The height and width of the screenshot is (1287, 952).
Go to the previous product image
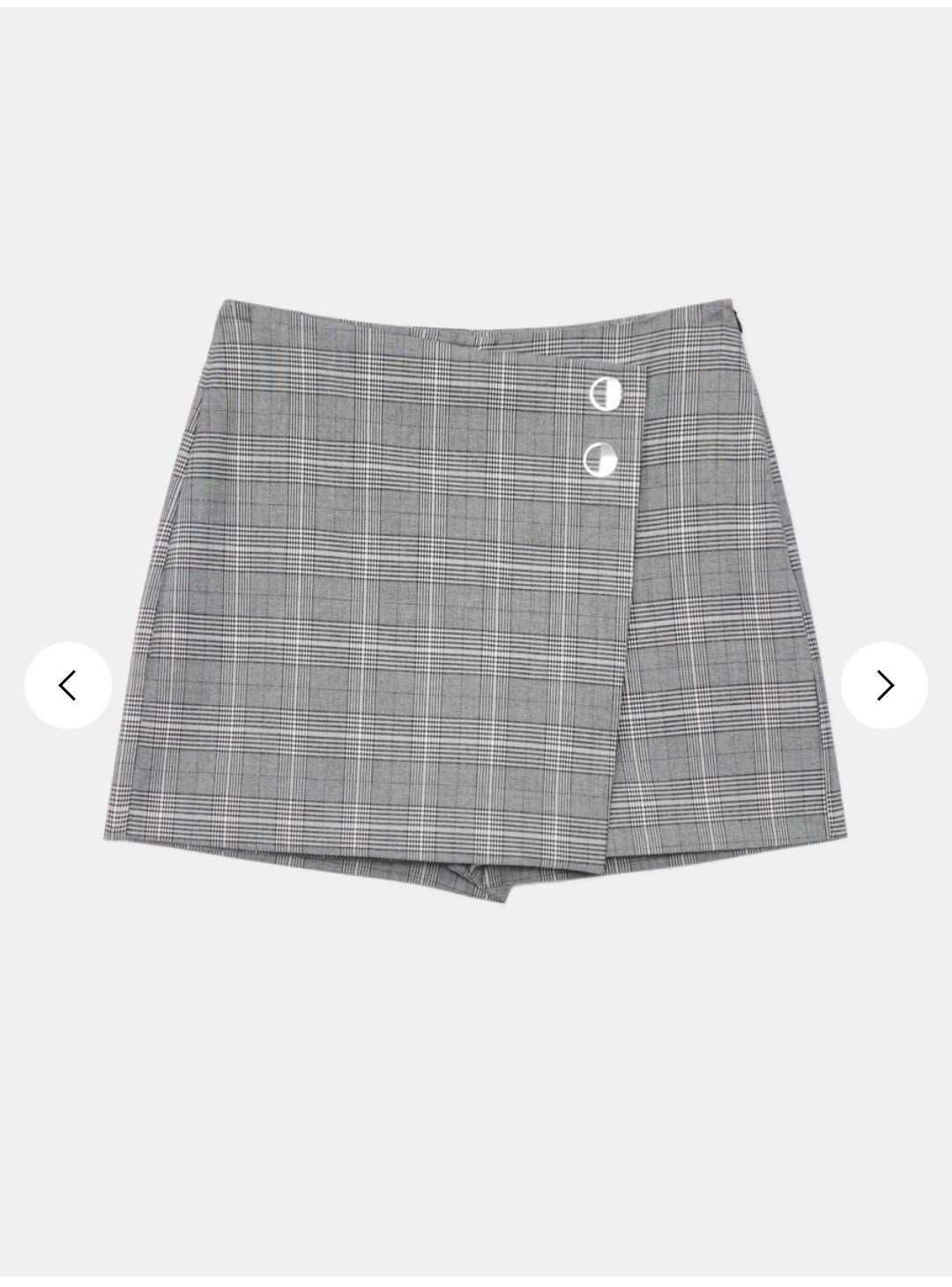pos(68,685)
